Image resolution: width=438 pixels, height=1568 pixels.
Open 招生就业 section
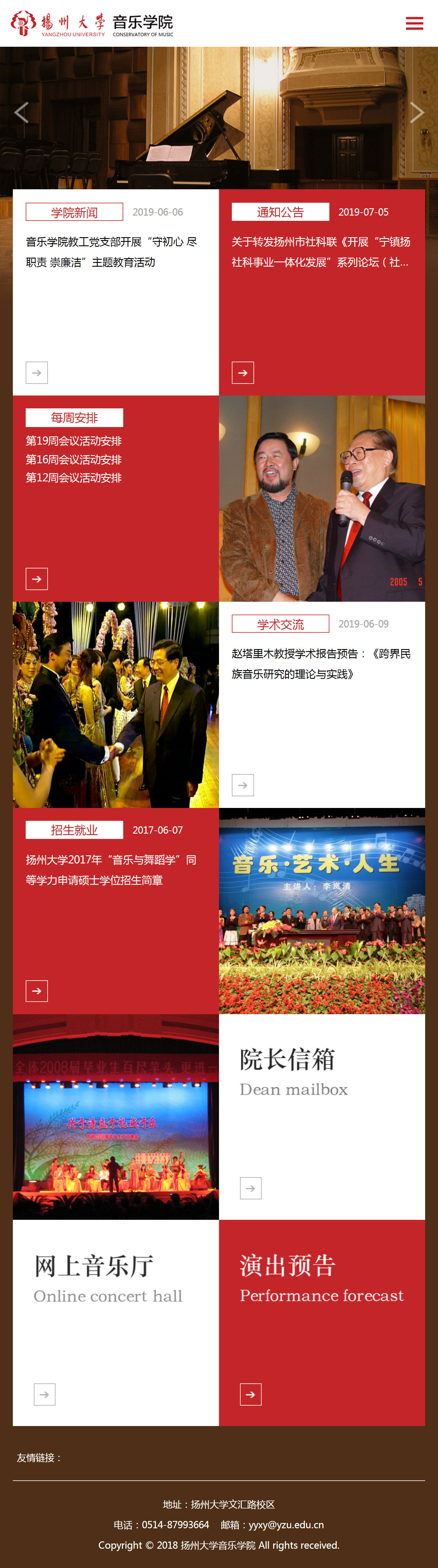click(x=74, y=830)
